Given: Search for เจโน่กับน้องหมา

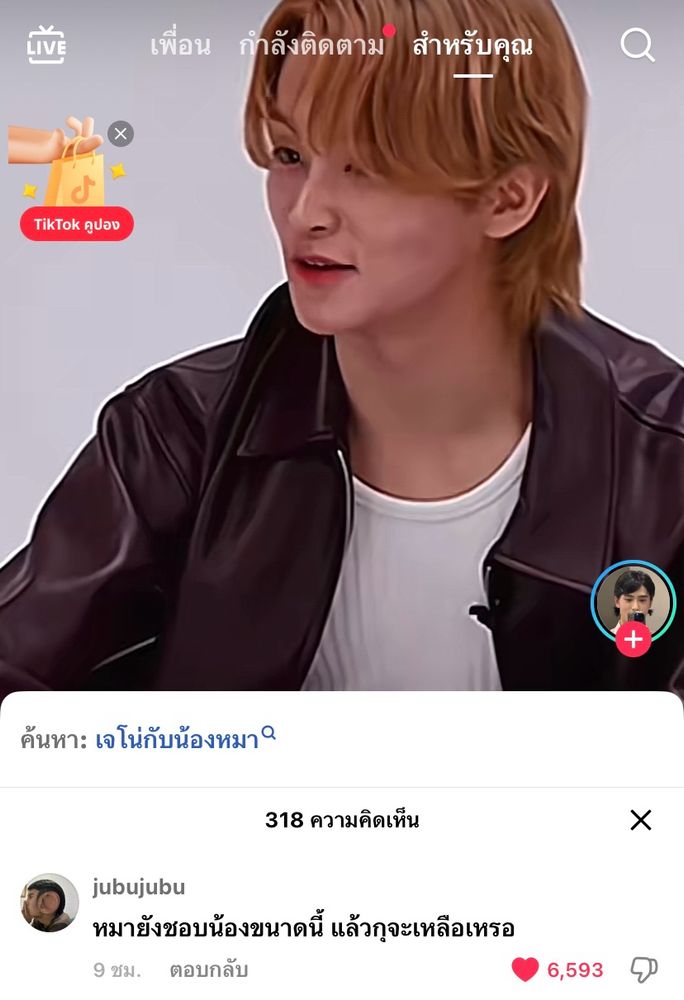Looking at the screenshot, I should (x=178, y=741).
